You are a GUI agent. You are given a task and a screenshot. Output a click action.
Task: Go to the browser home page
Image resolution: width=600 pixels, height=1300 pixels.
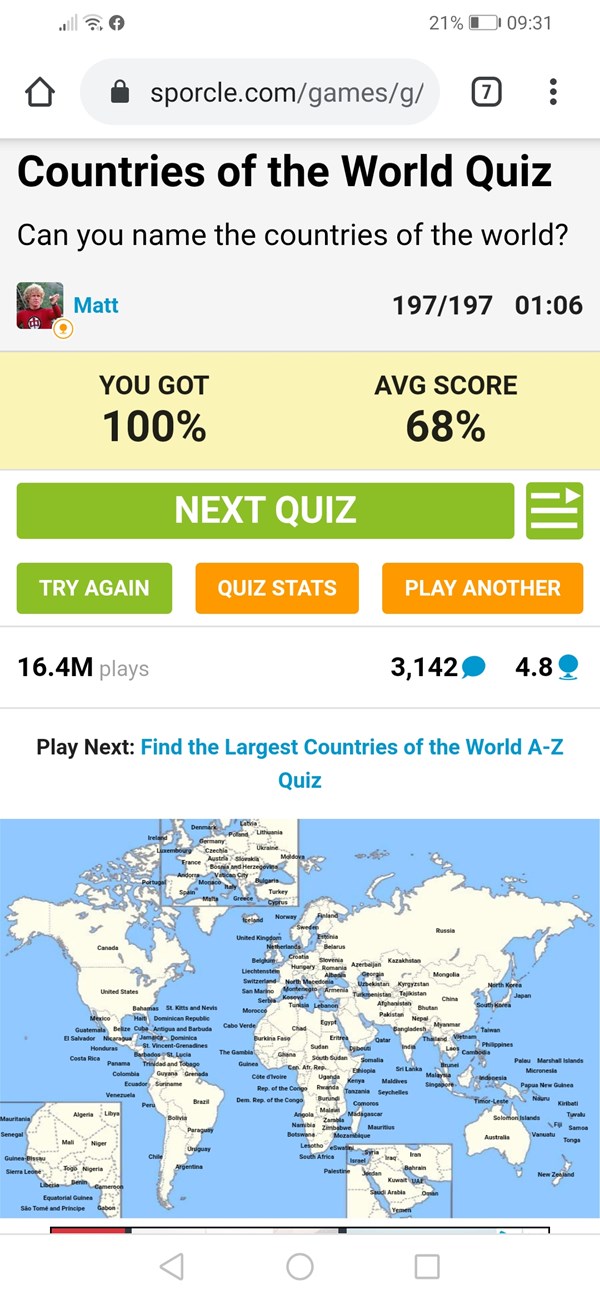pyautogui.click(x=38, y=93)
